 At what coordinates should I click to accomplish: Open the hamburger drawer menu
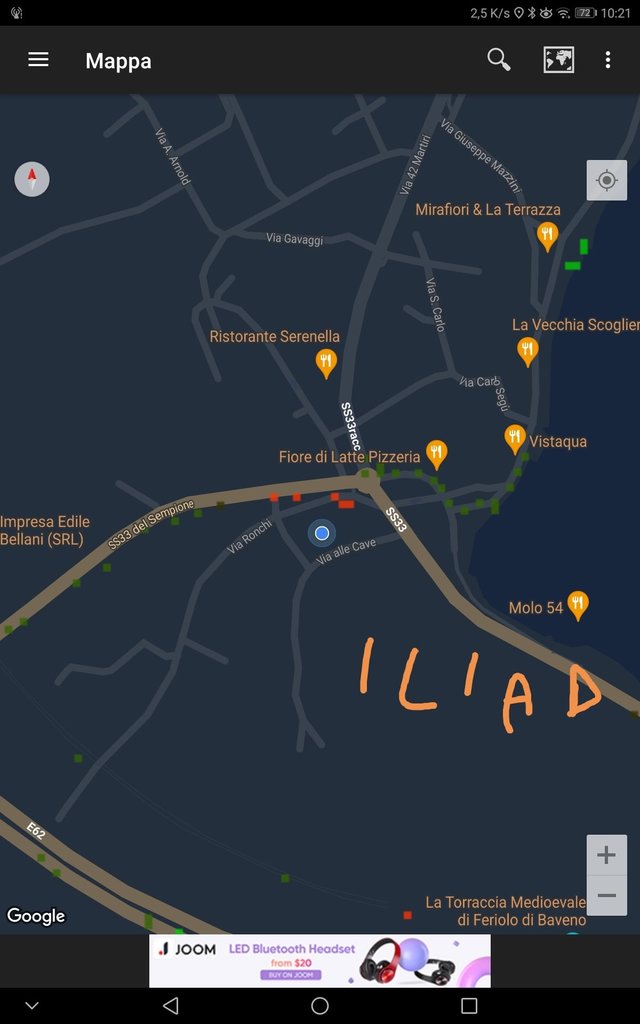[38, 60]
